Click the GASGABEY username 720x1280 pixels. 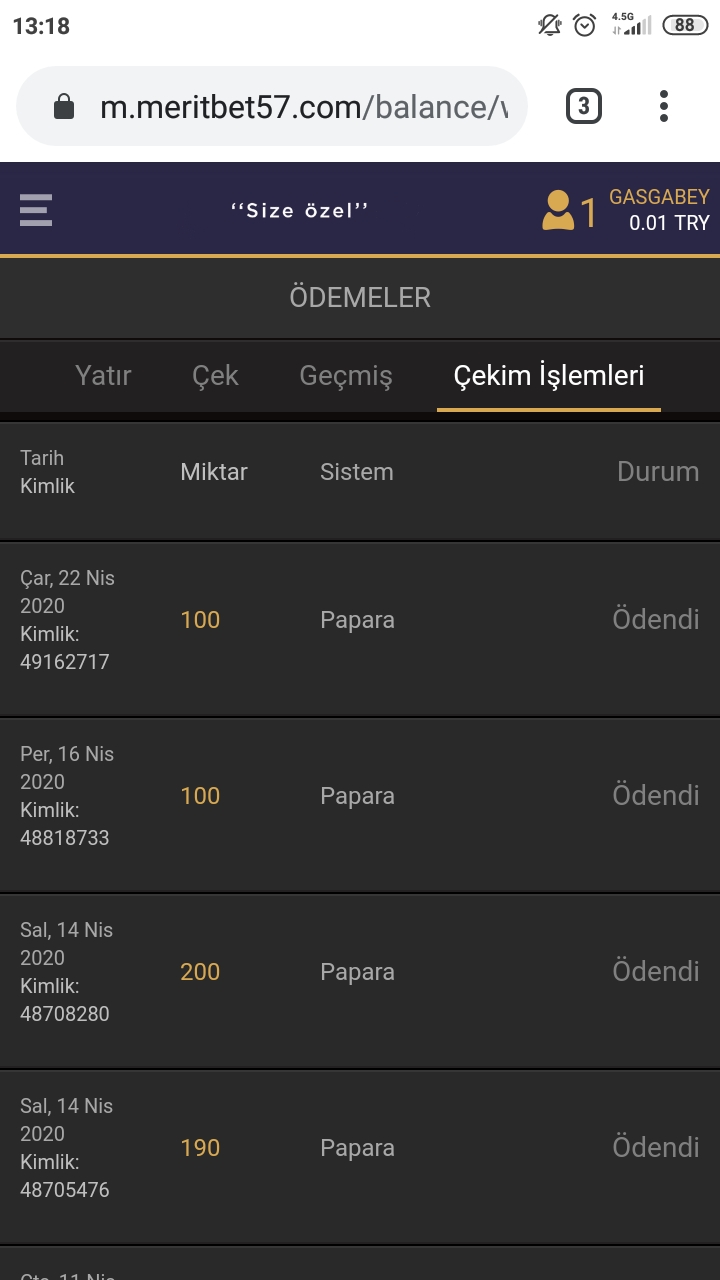click(x=659, y=197)
